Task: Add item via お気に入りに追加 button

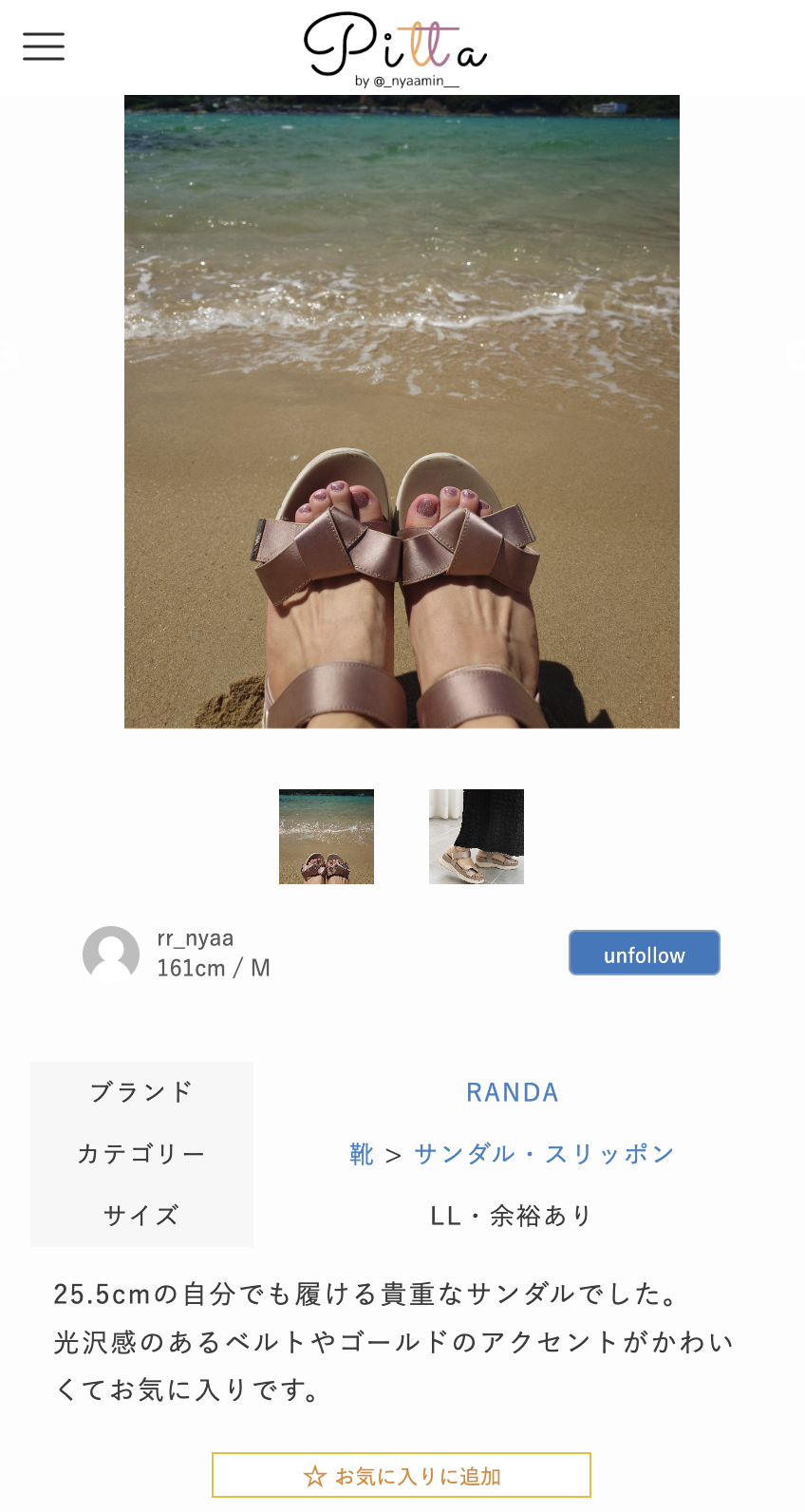Action: (402, 1475)
